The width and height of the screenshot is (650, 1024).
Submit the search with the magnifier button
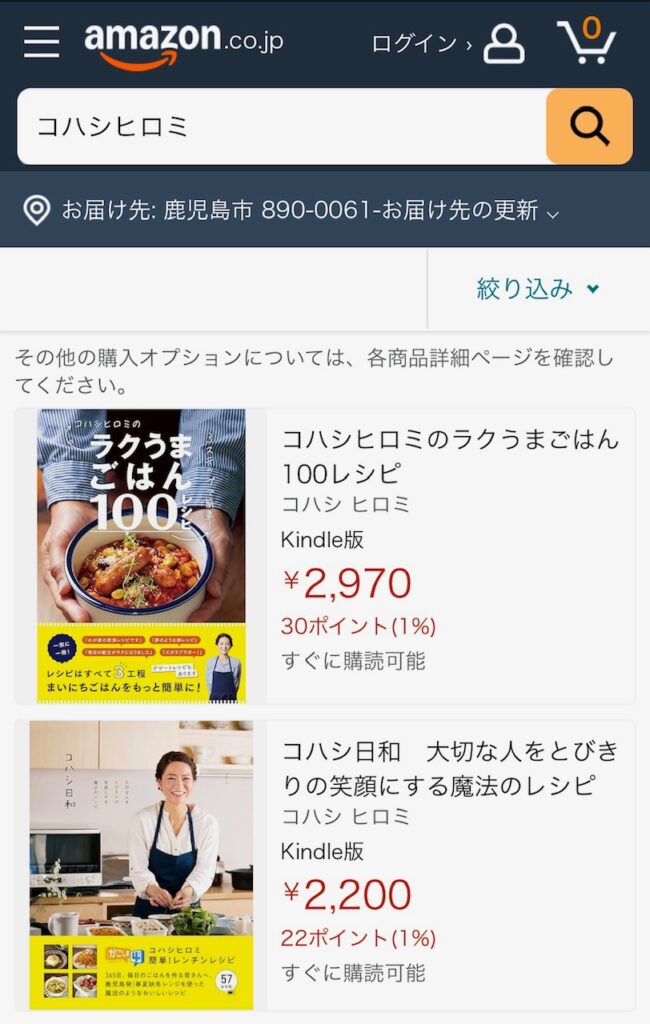(589, 126)
